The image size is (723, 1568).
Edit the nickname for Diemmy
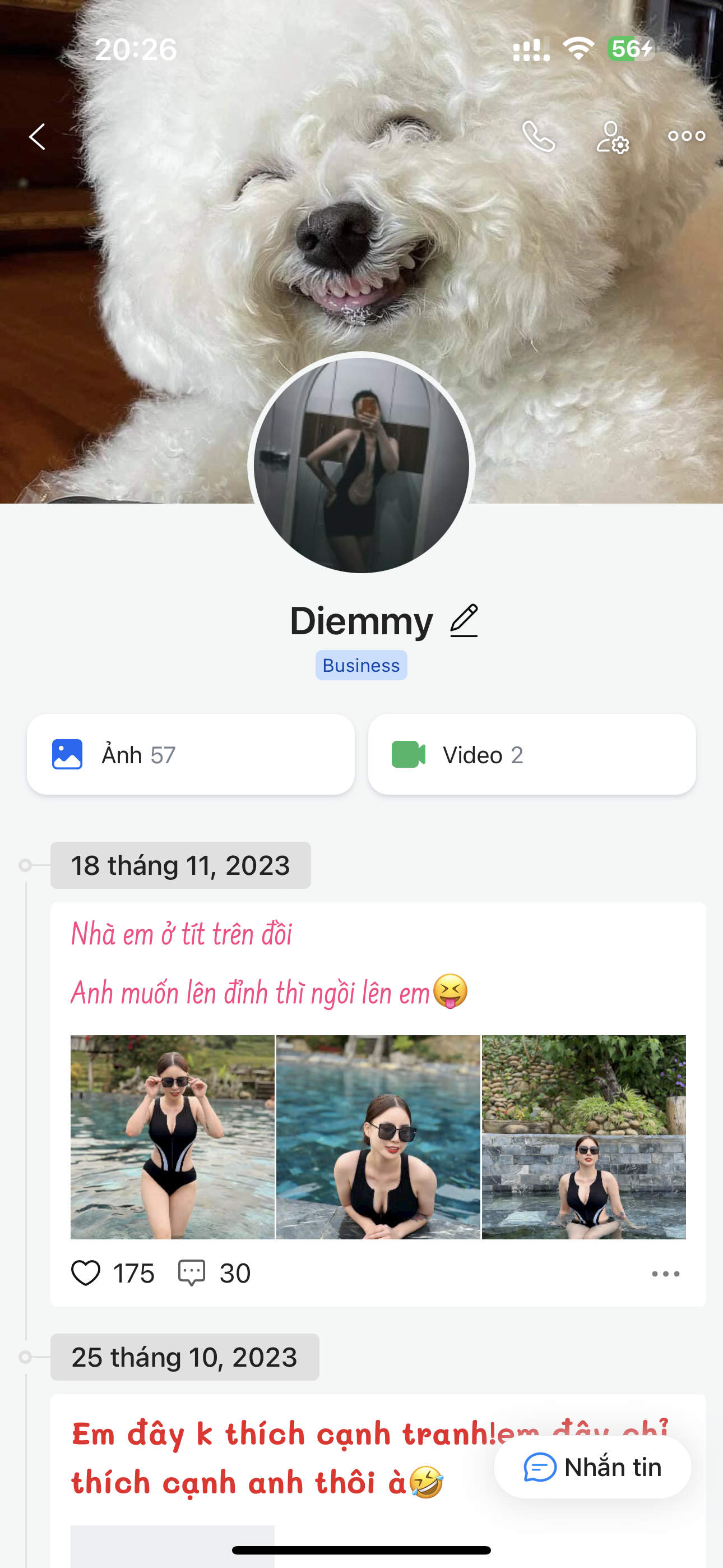[464, 621]
